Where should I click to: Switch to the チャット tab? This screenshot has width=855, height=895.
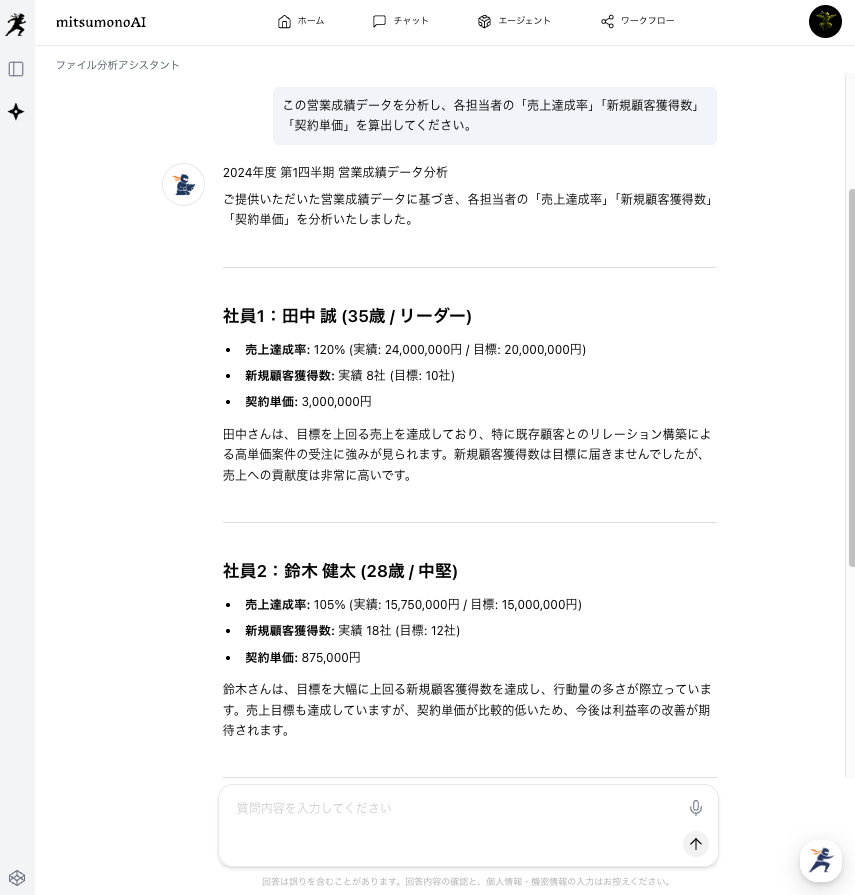click(400, 21)
